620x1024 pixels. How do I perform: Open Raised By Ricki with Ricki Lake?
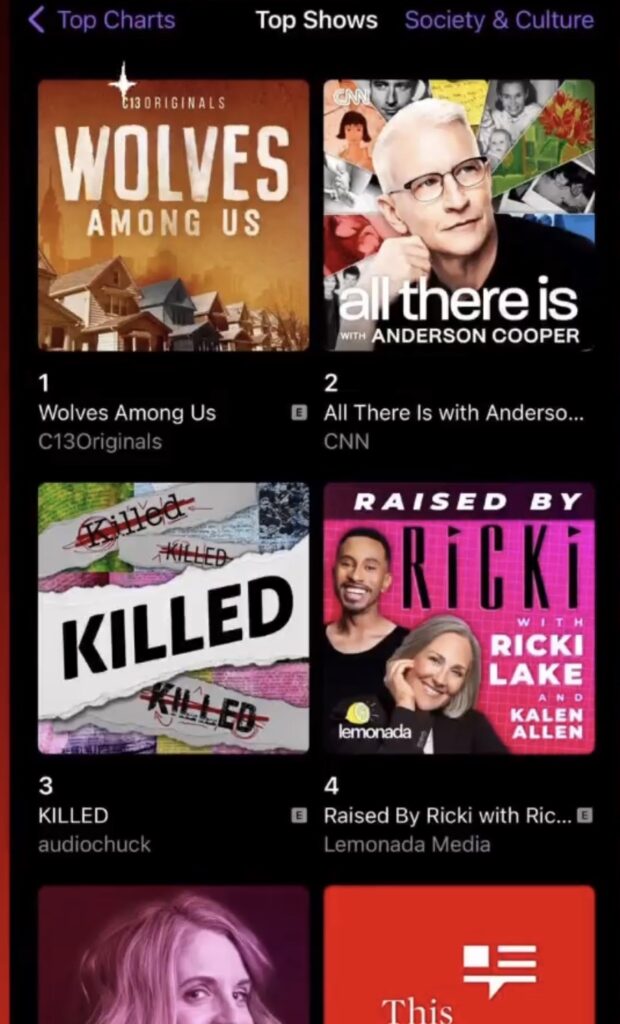click(459, 618)
